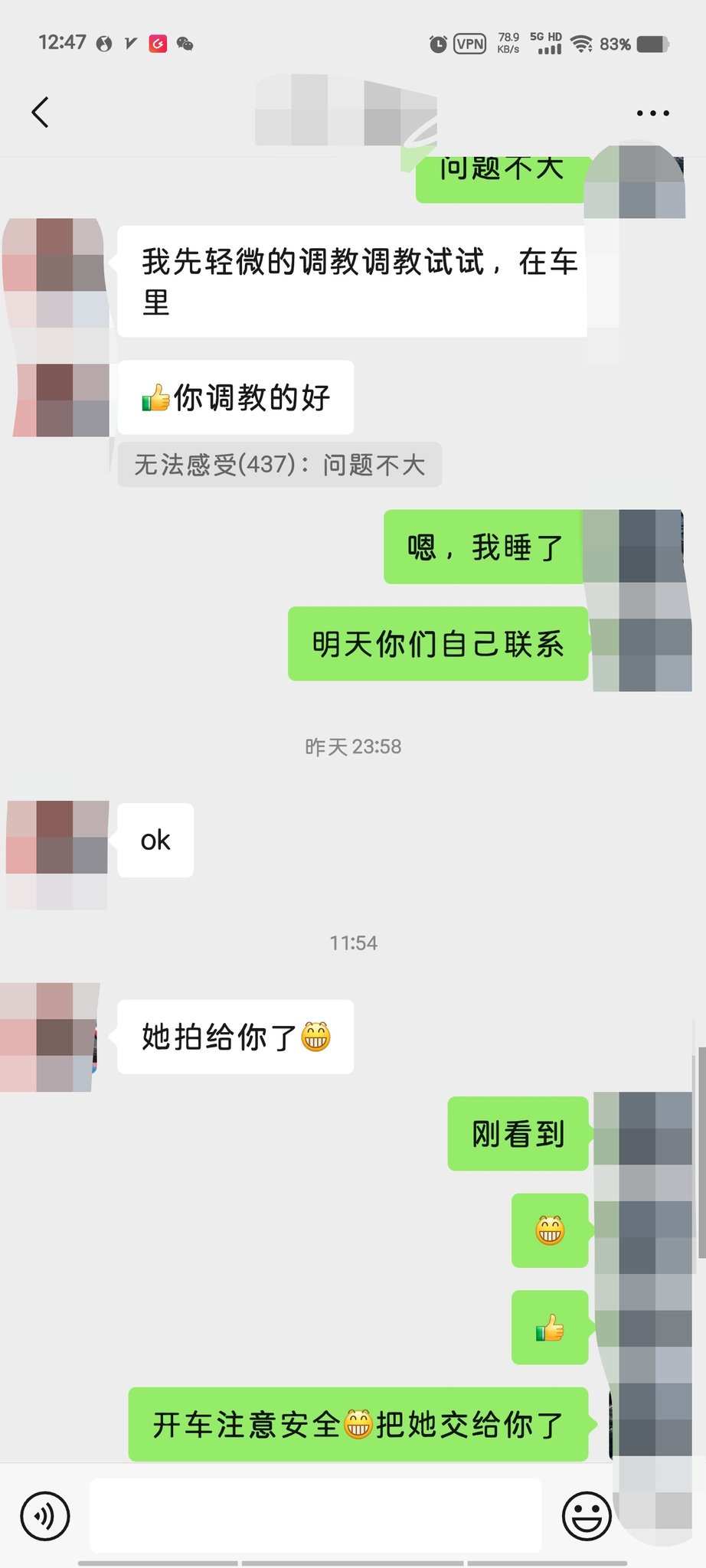Jump to quoted message 无法感受(437)
The width and height of the screenshot is (706, 1568).
point(279,465)
